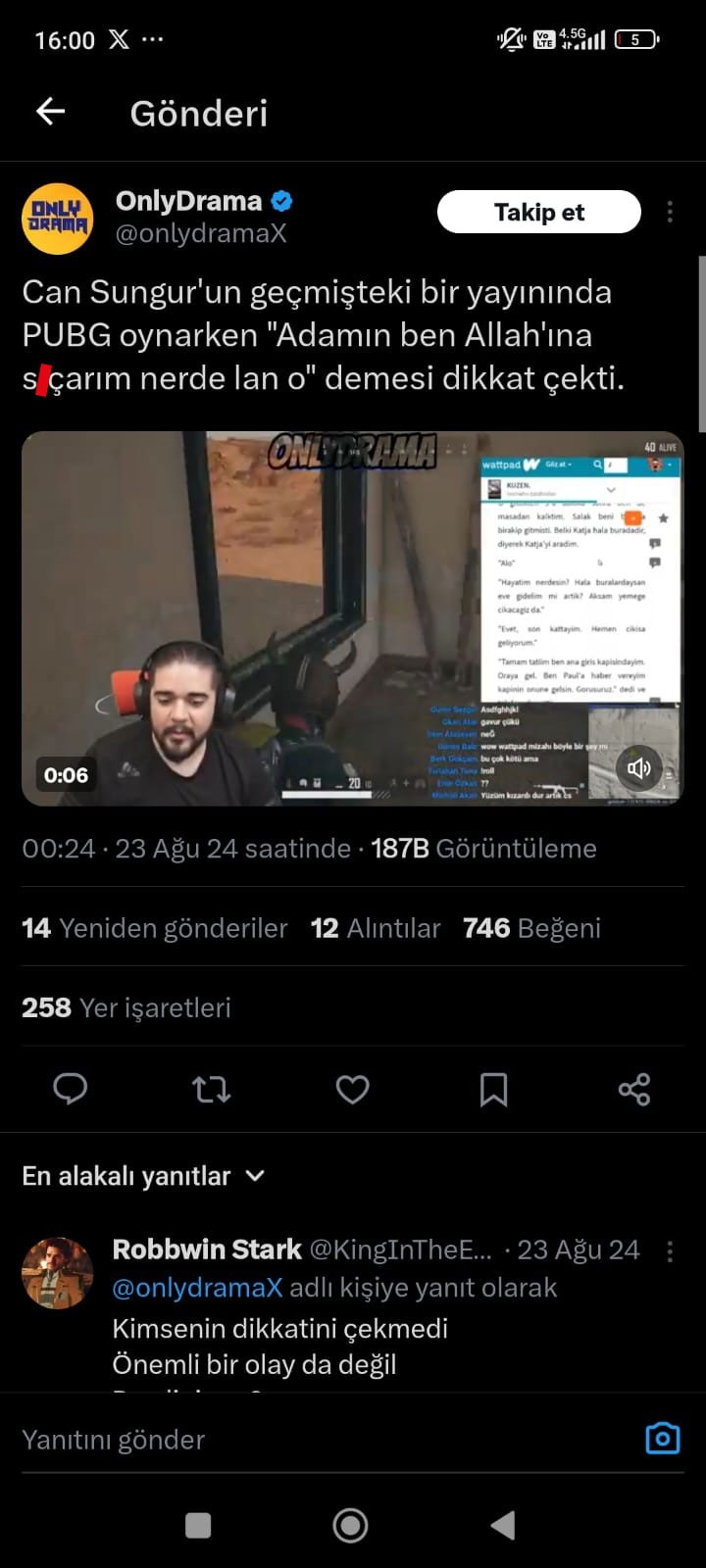Reply to the post via comment icon
Screen dimensions: 706x1568
pos(70,1089)
